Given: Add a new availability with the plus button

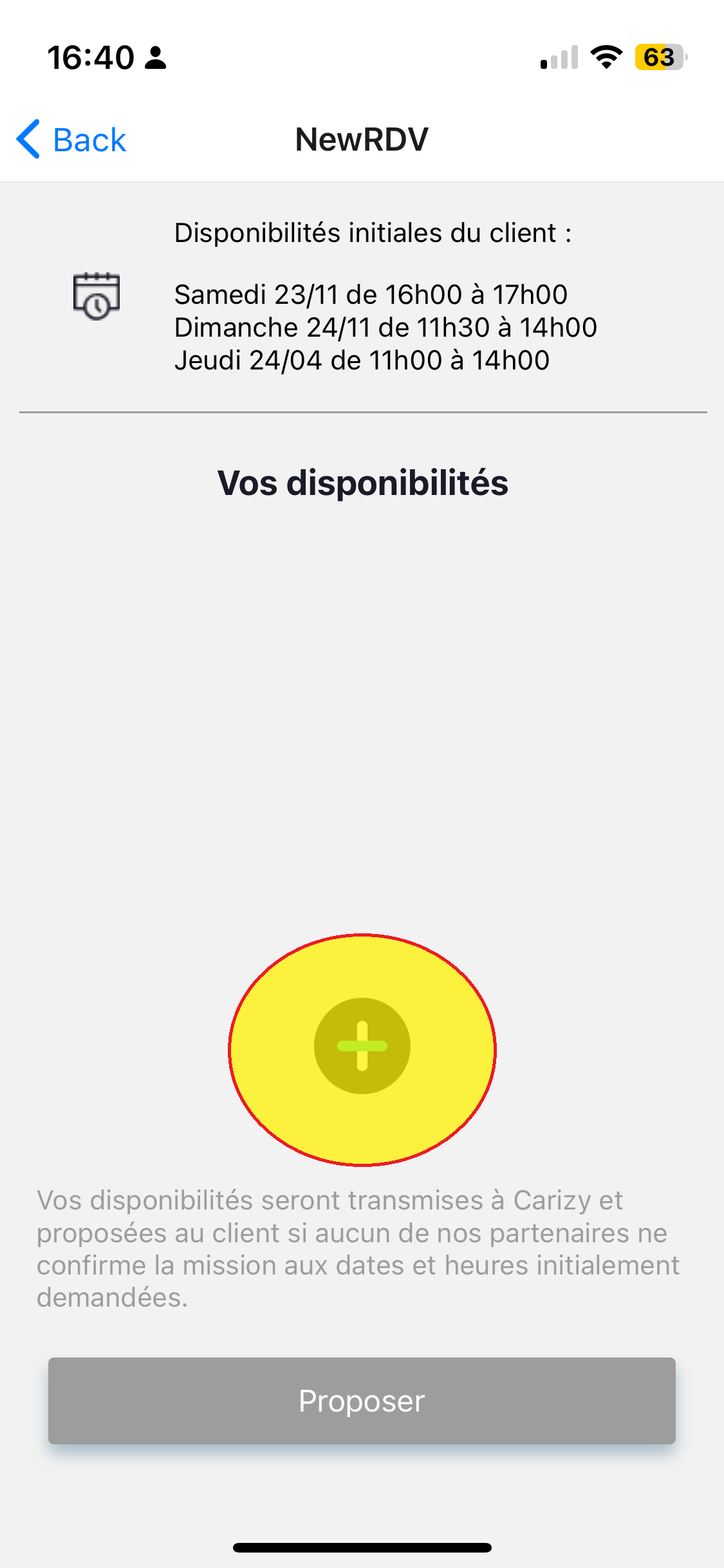Looking at the screenshot, I should (x=362, y=1046).
